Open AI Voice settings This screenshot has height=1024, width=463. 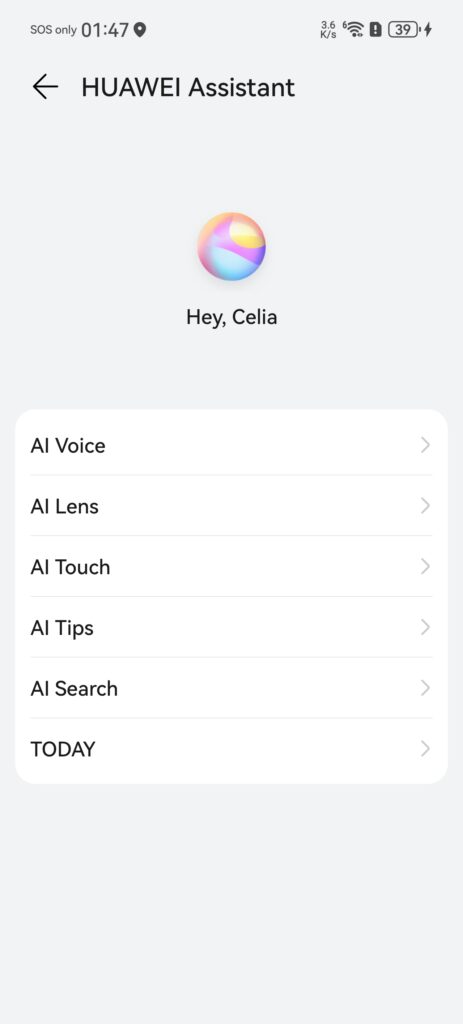point(231,445)
